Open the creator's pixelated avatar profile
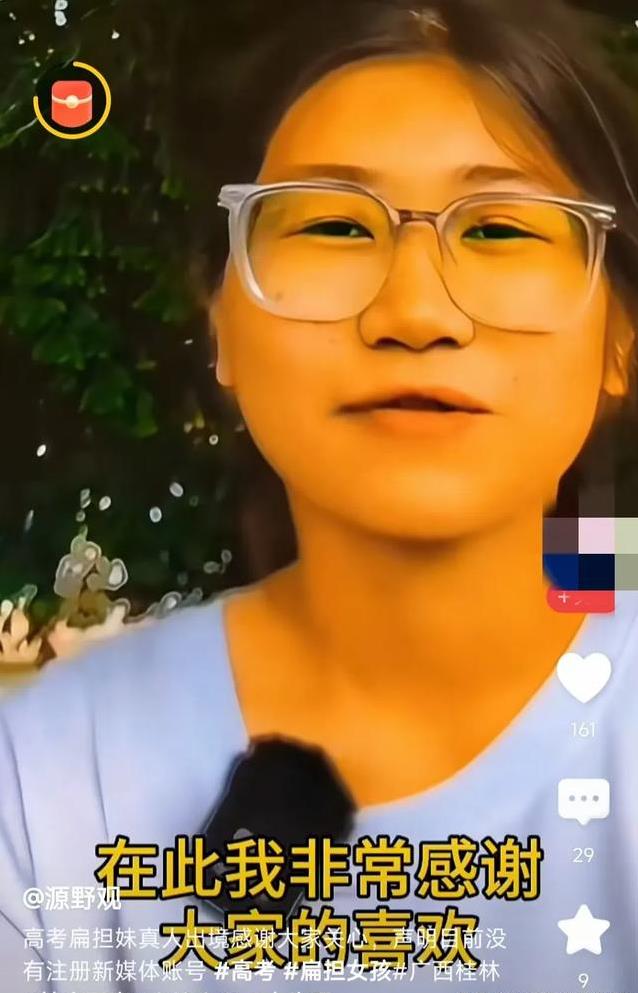Image resolution: width=638 pixels, height=993 pixels. tap(590, 553)
